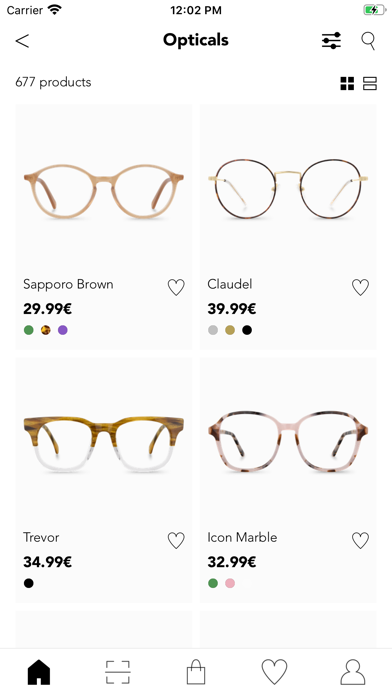Open the Trevor glasses card
392x696 pixels.
(x=104, y=480)
